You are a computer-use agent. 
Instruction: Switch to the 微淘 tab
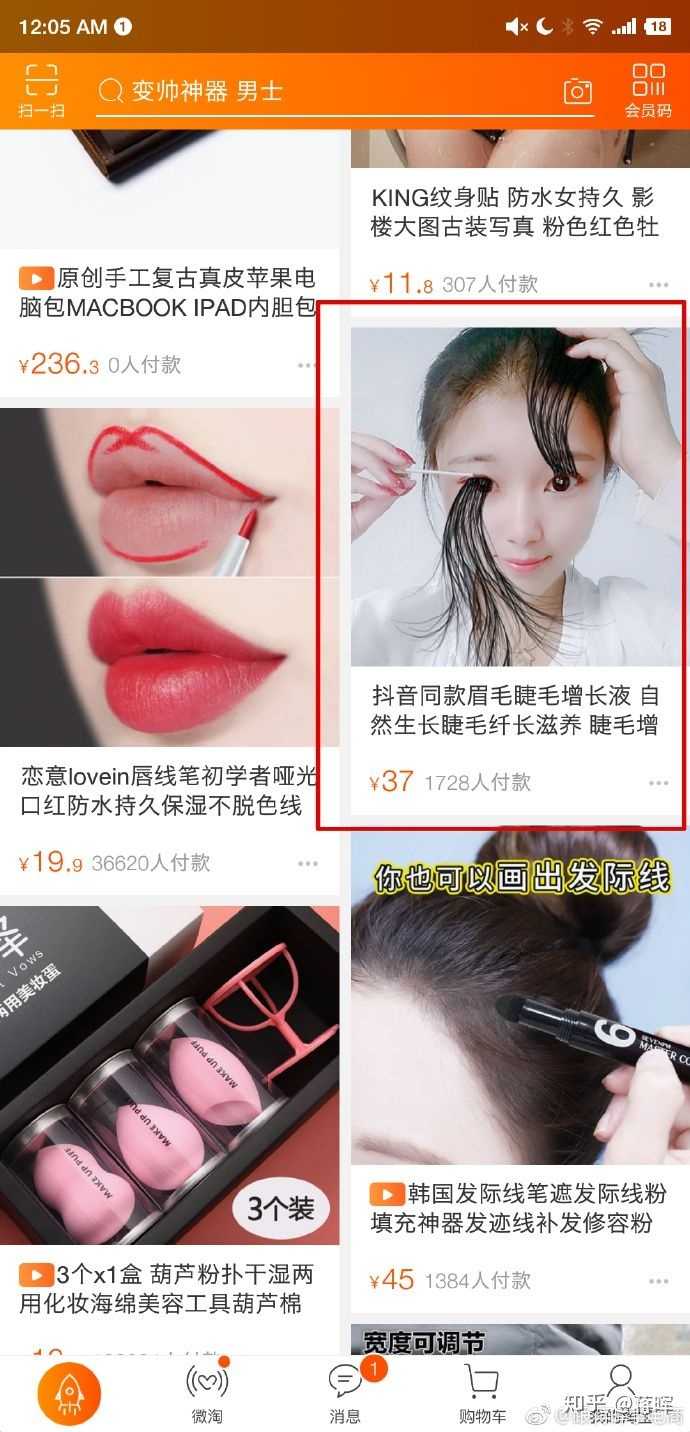click(x=207, y=1393)
